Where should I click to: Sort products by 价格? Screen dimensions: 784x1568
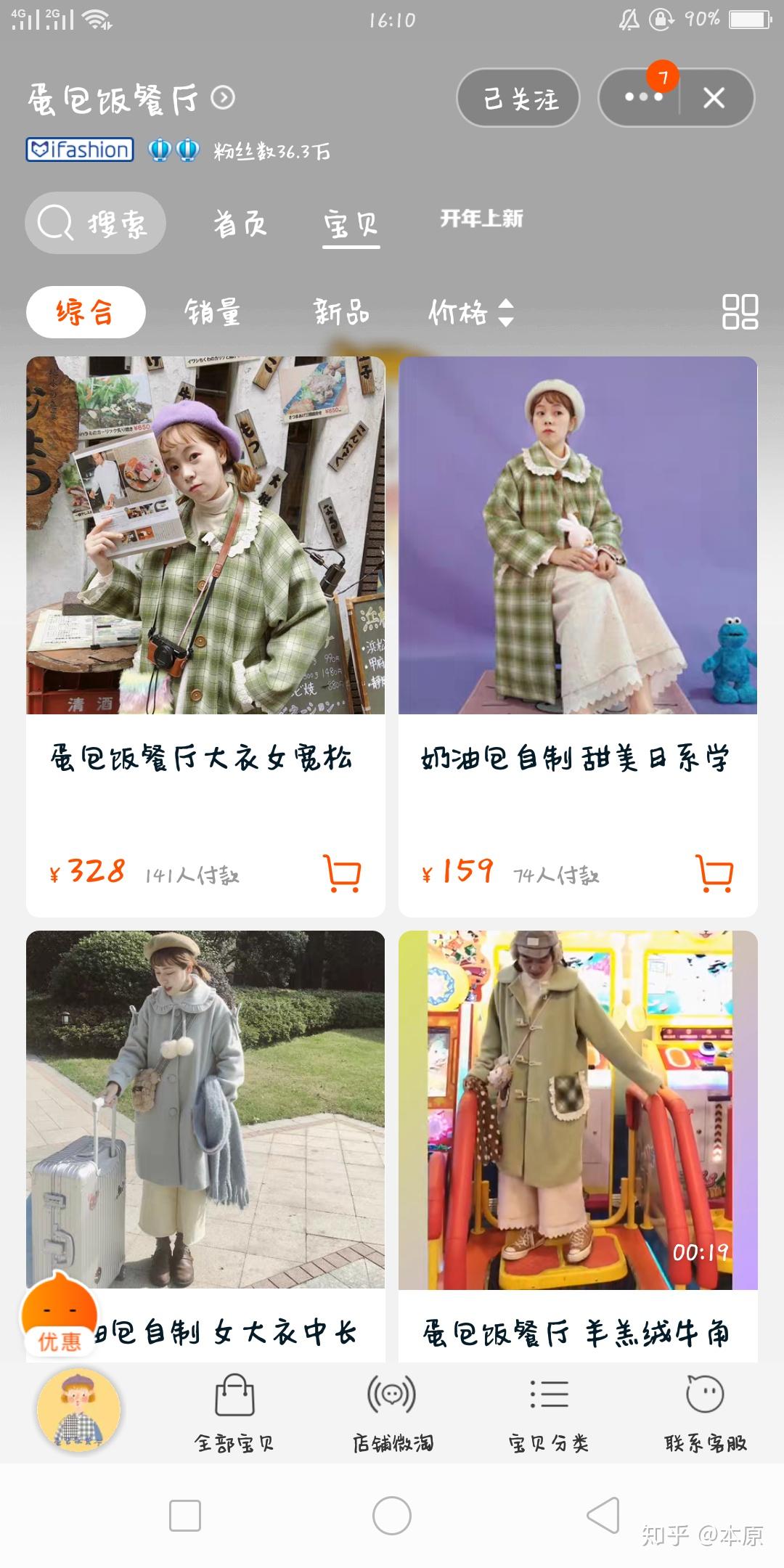point(470,312)
